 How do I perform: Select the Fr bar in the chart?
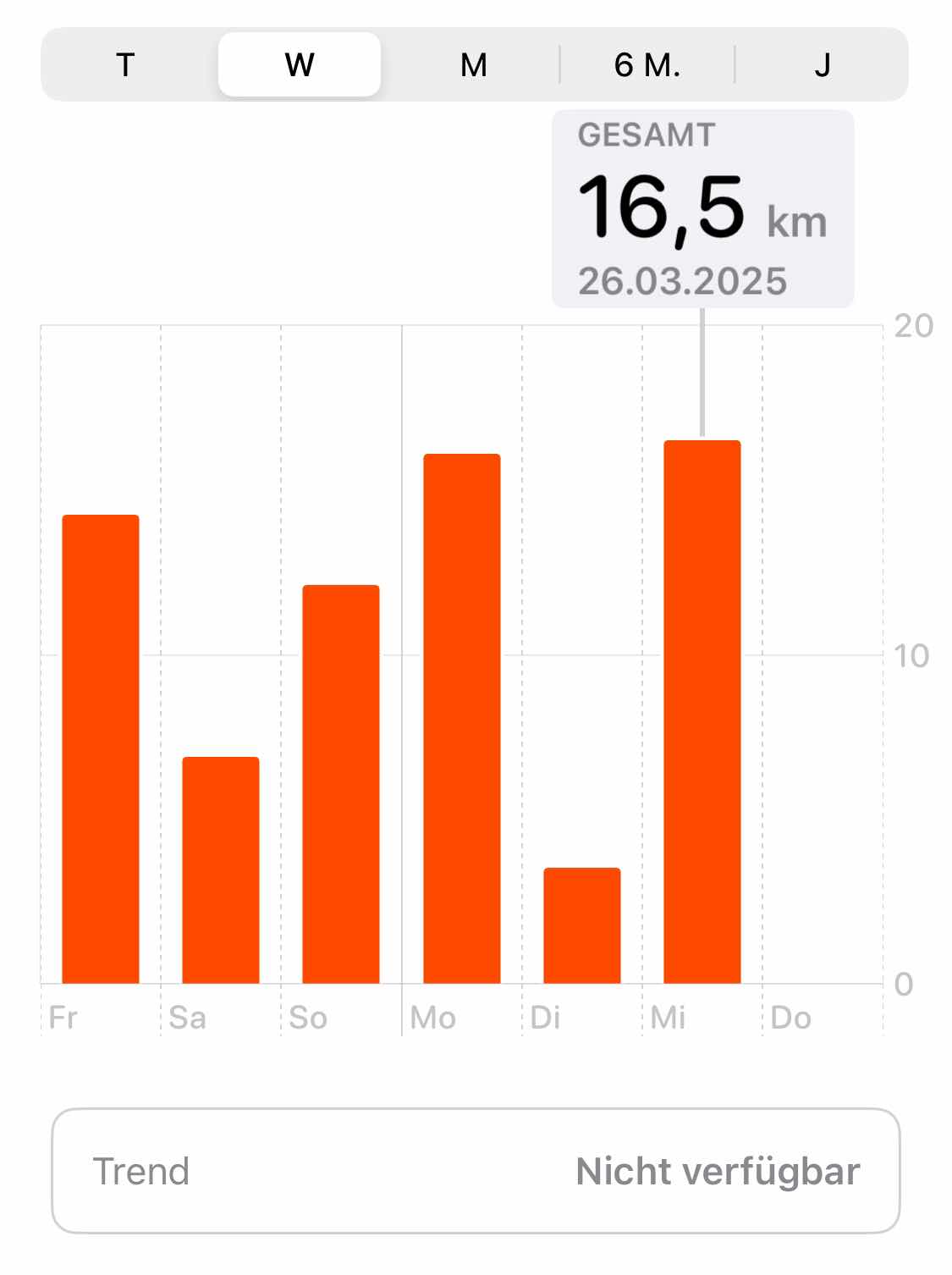click(101, 749)
